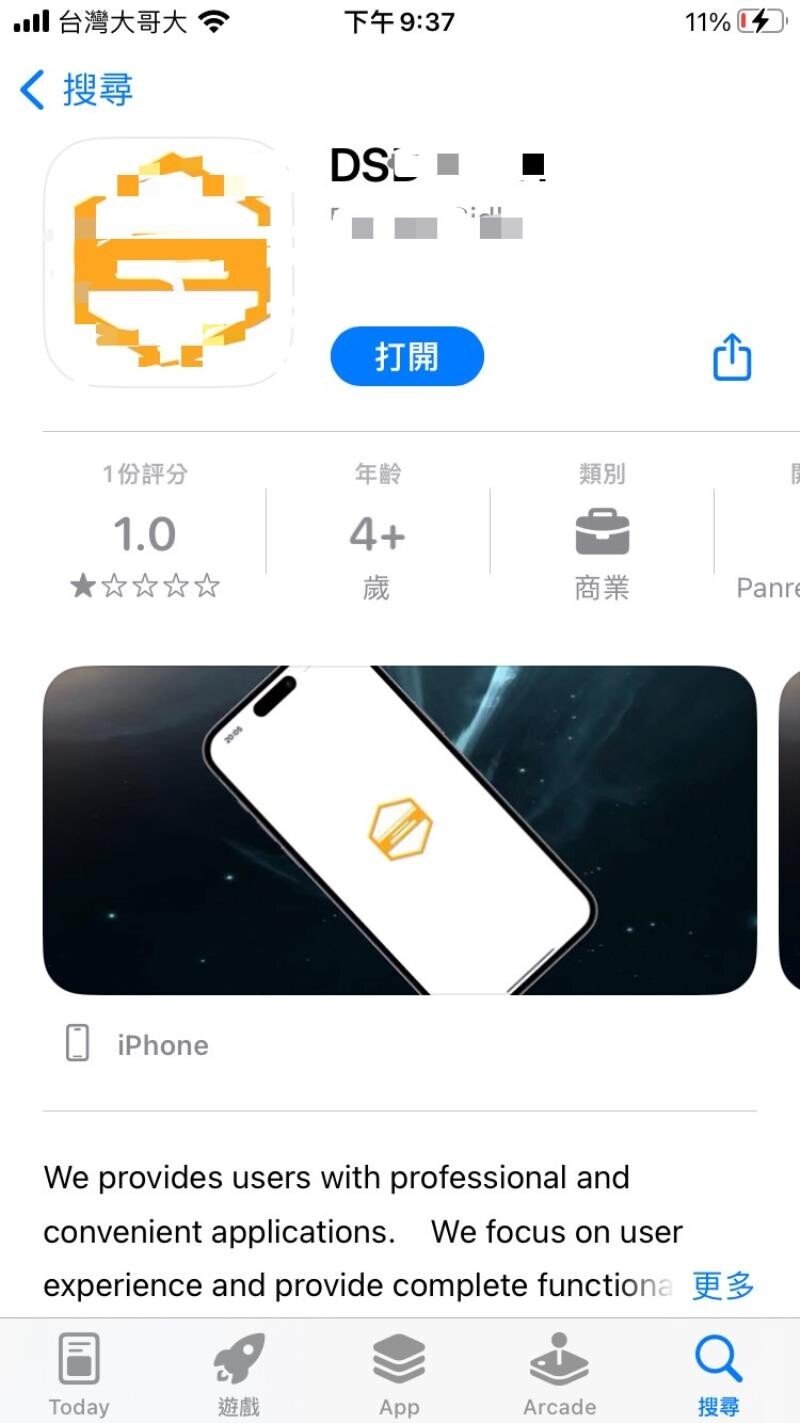
Task: Switch to the Today tab
Action: (x=79, y=1375)
